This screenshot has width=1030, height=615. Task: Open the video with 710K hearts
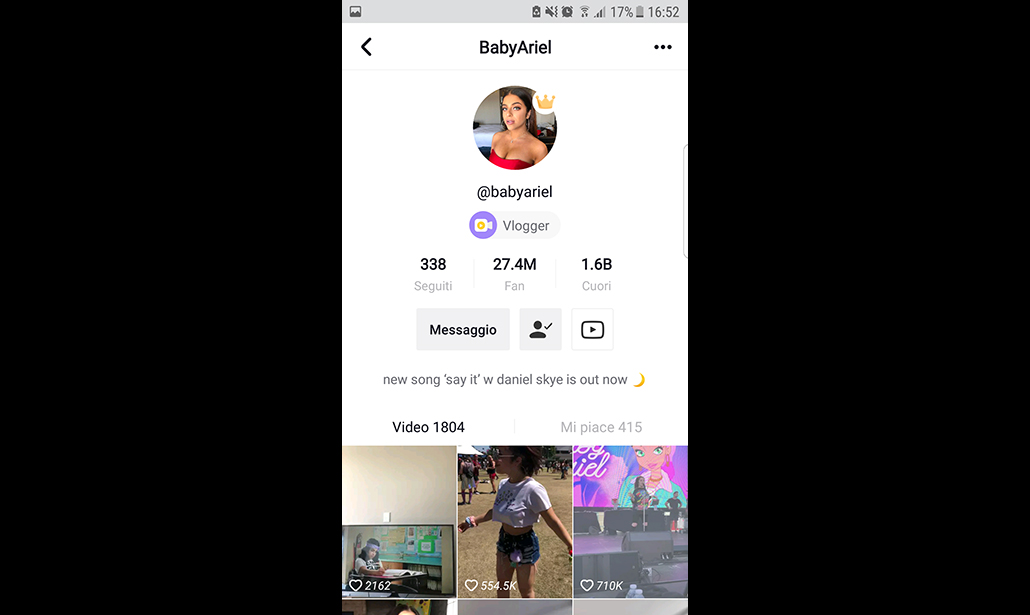click(630, 520)
